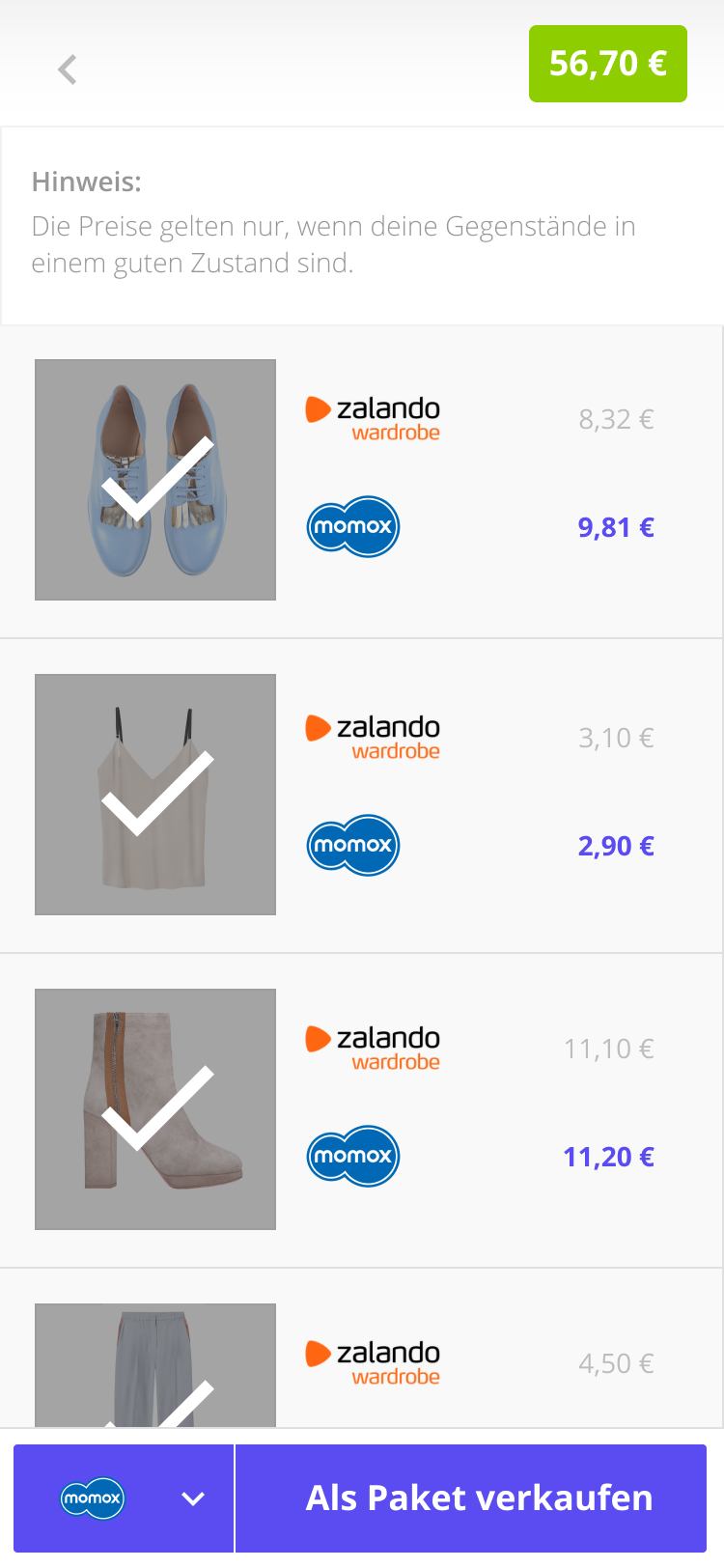724x1568 pixels.
Task: Go back with the arrow icon
Action: pos(67,70)
